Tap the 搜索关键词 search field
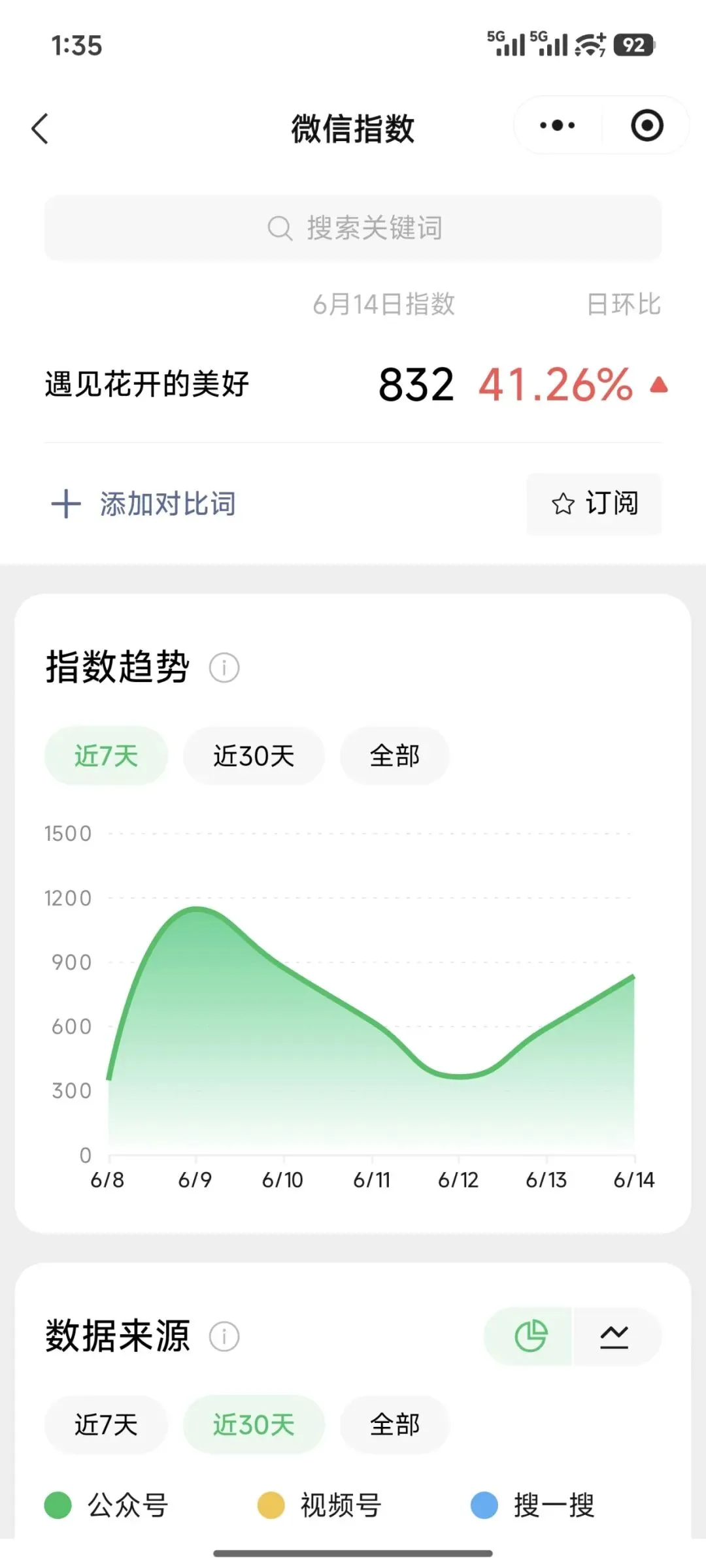This screenshot has width=706, height=1568. 353,228
